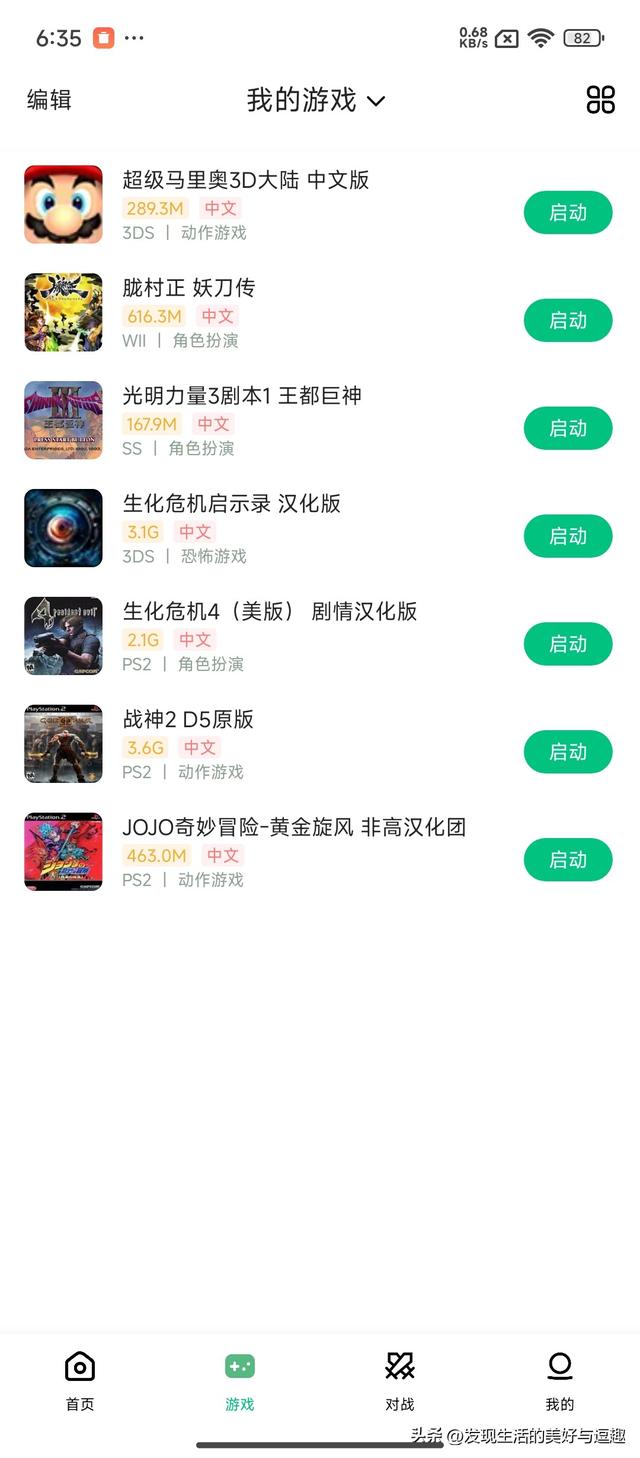Launch 光明力量3剧本1 王都巨神
Screen dimensions: 640x1458
click(x=567, y=429)
